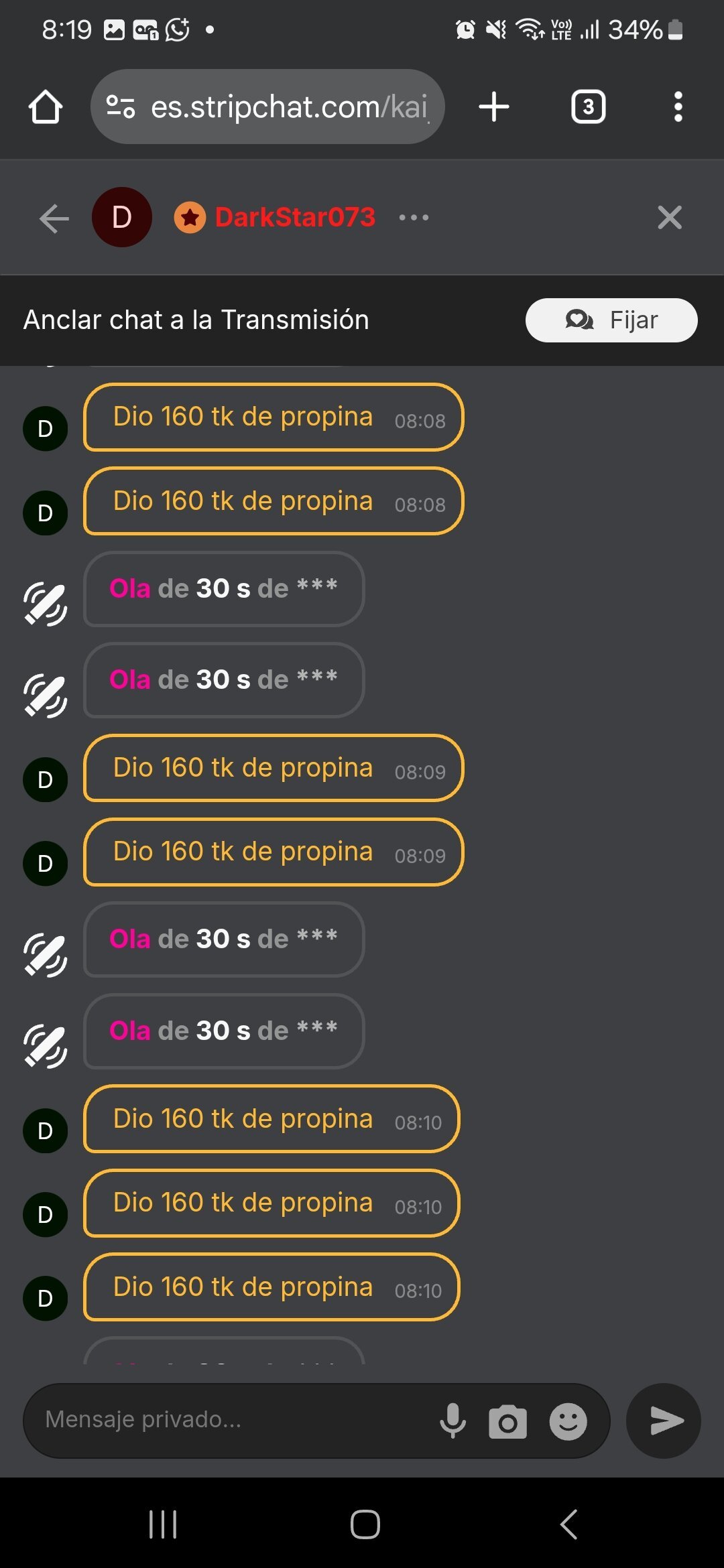724x1568 pixels.
Task: Open the recent apps view
Action: (163, 1524)
